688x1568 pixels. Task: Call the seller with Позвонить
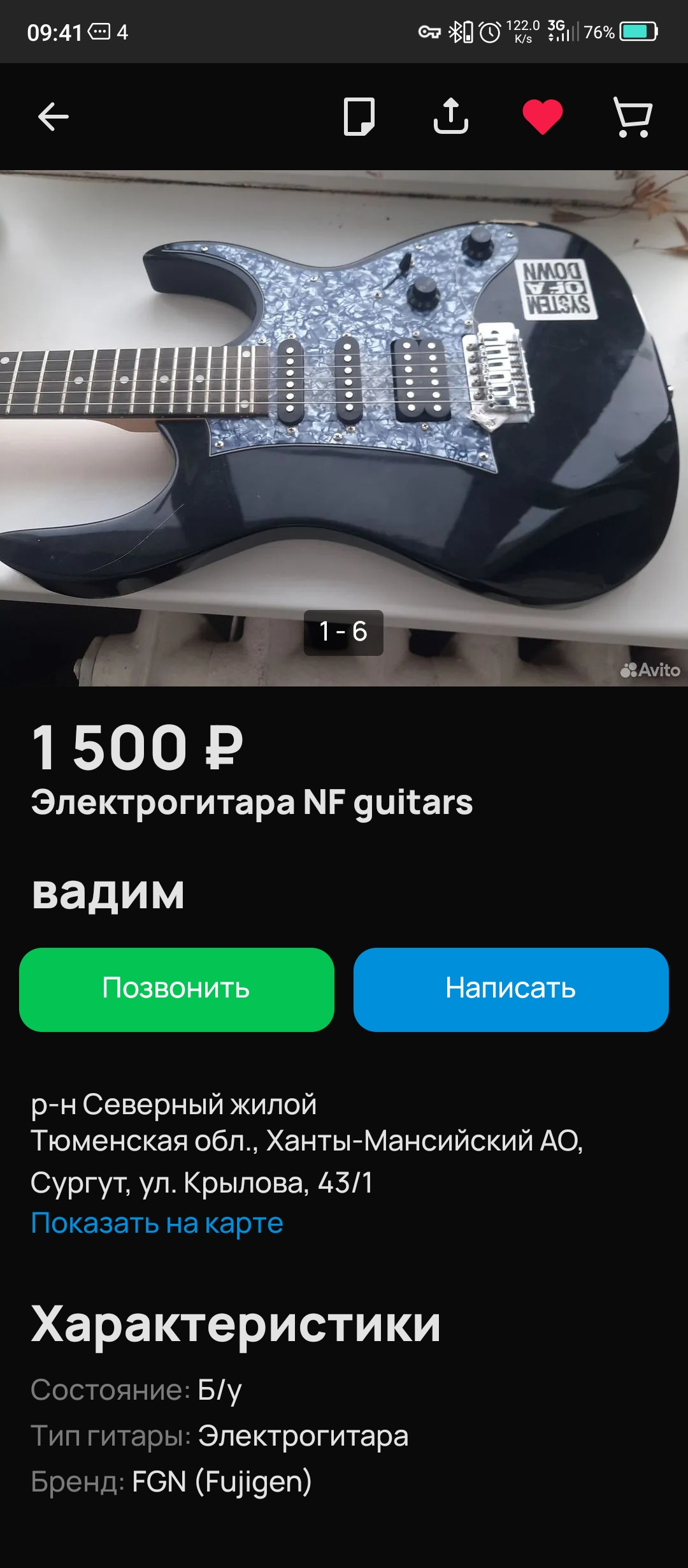click(176, 989)
